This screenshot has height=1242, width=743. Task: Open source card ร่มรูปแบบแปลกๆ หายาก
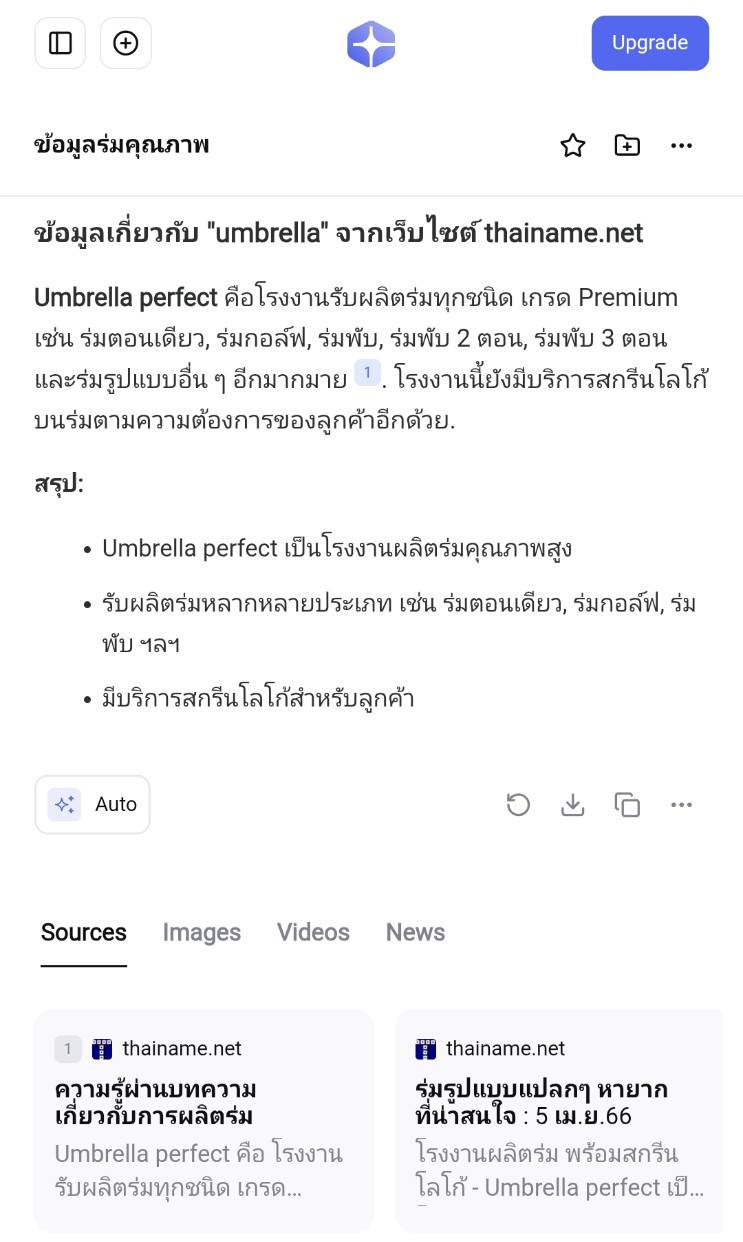click(560, 1120)
